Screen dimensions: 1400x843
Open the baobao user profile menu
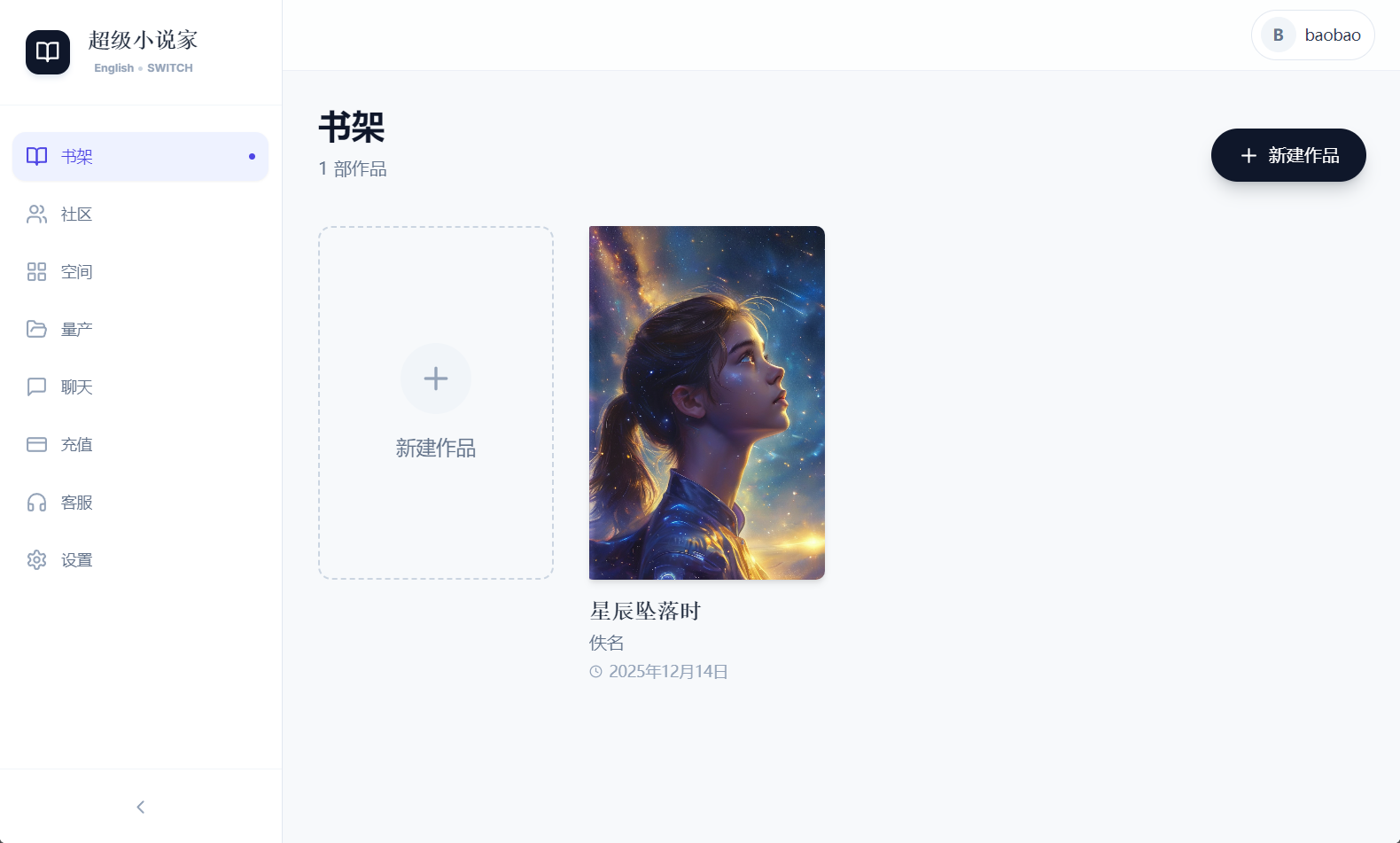pos(1312,35)
